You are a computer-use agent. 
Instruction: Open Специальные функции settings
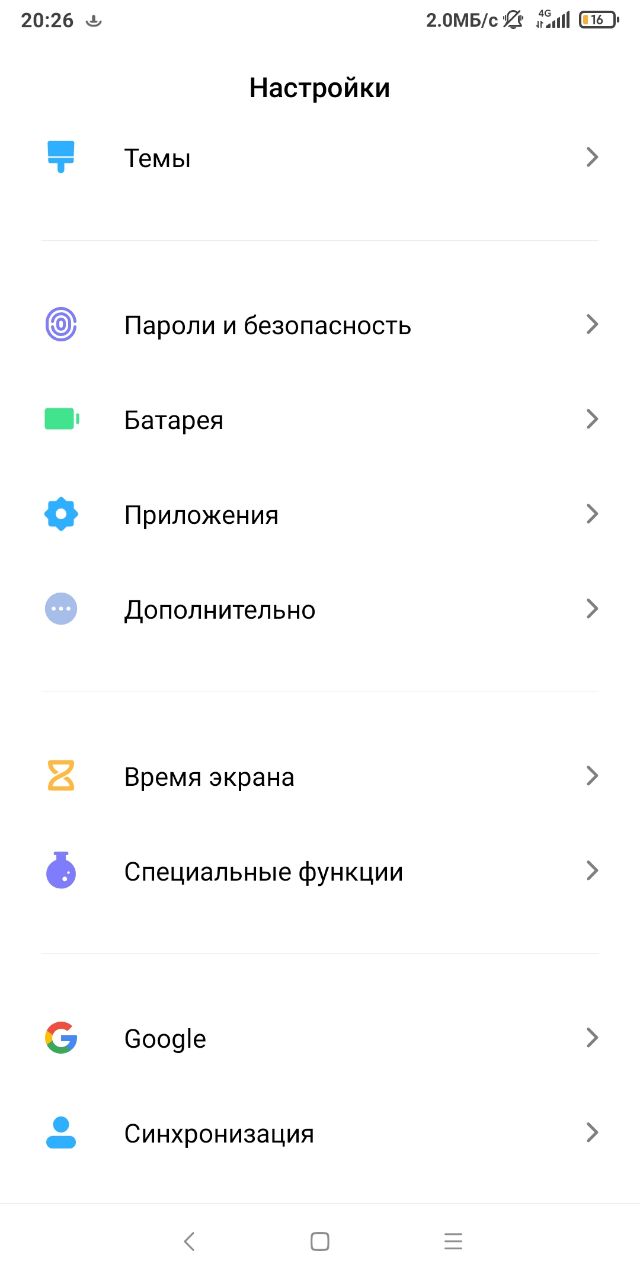pyautogui.click(x=320, y=871)
